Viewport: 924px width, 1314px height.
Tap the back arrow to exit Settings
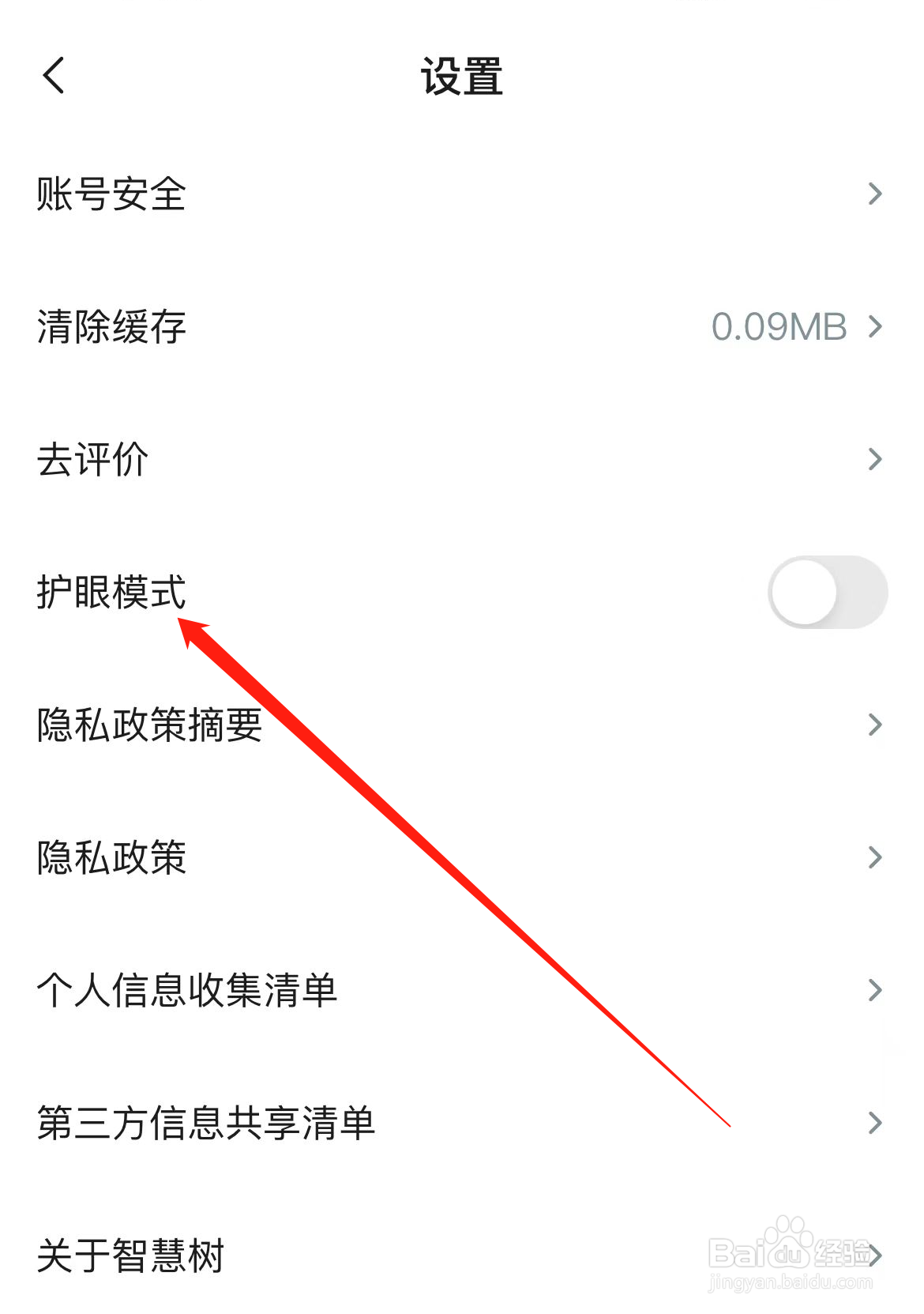coord(52,78)
